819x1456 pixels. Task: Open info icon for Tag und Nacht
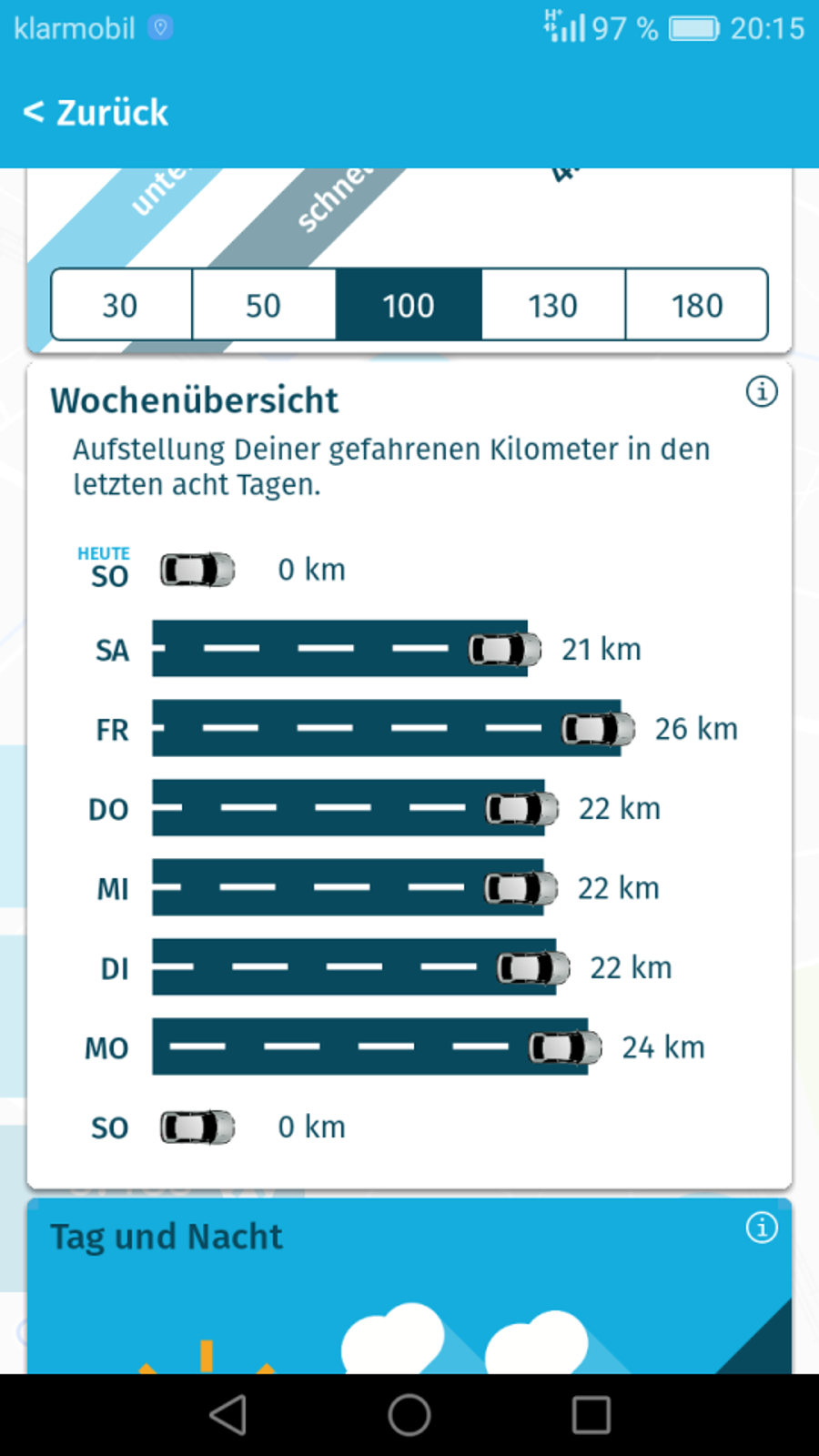pos(762,1228)
